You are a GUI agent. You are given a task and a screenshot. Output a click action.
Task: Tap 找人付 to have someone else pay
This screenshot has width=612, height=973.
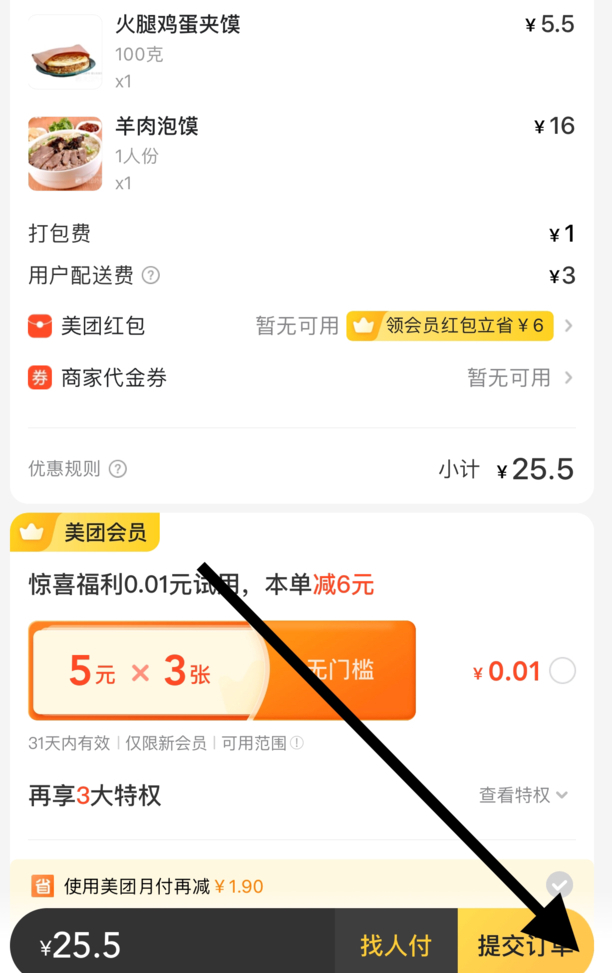click(395, 943)
